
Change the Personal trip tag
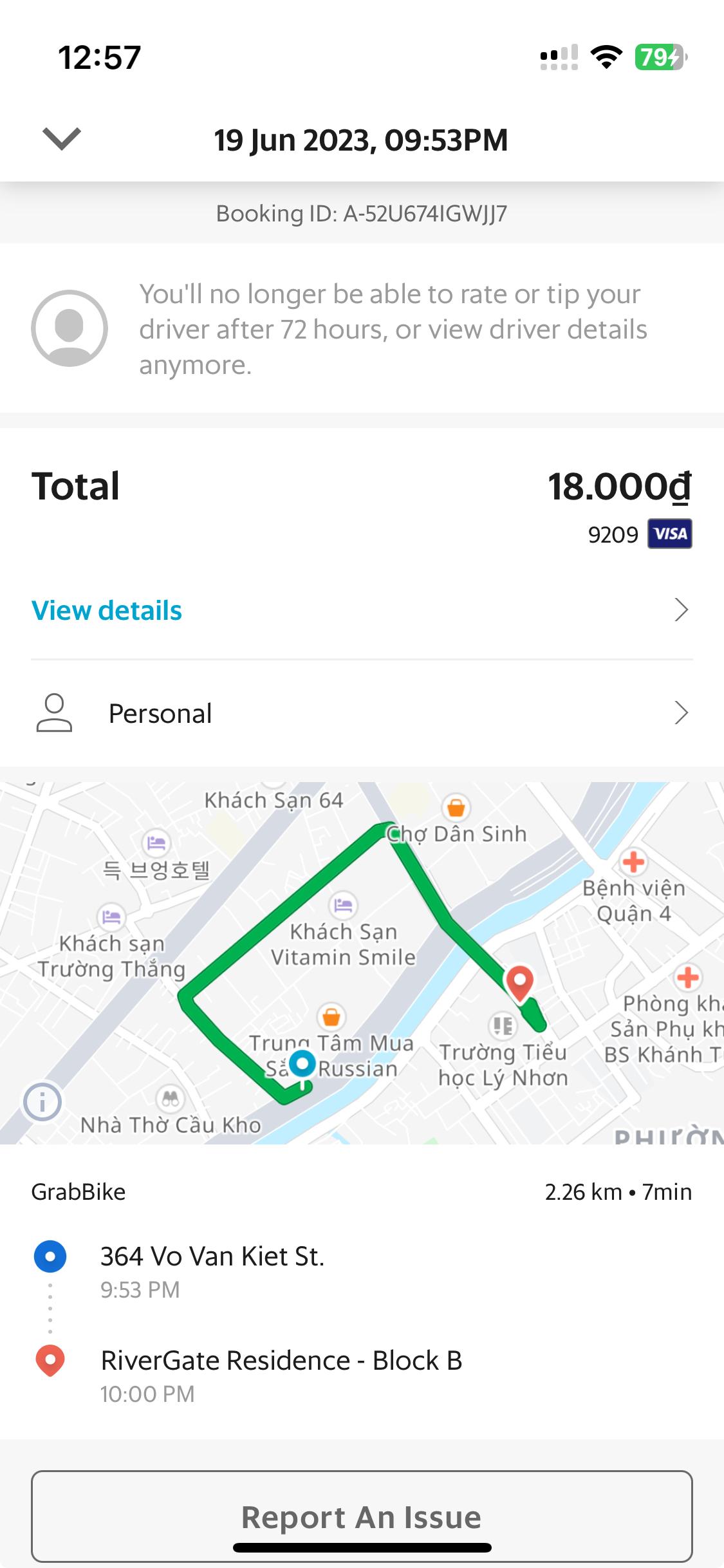[x=360, y=713]
